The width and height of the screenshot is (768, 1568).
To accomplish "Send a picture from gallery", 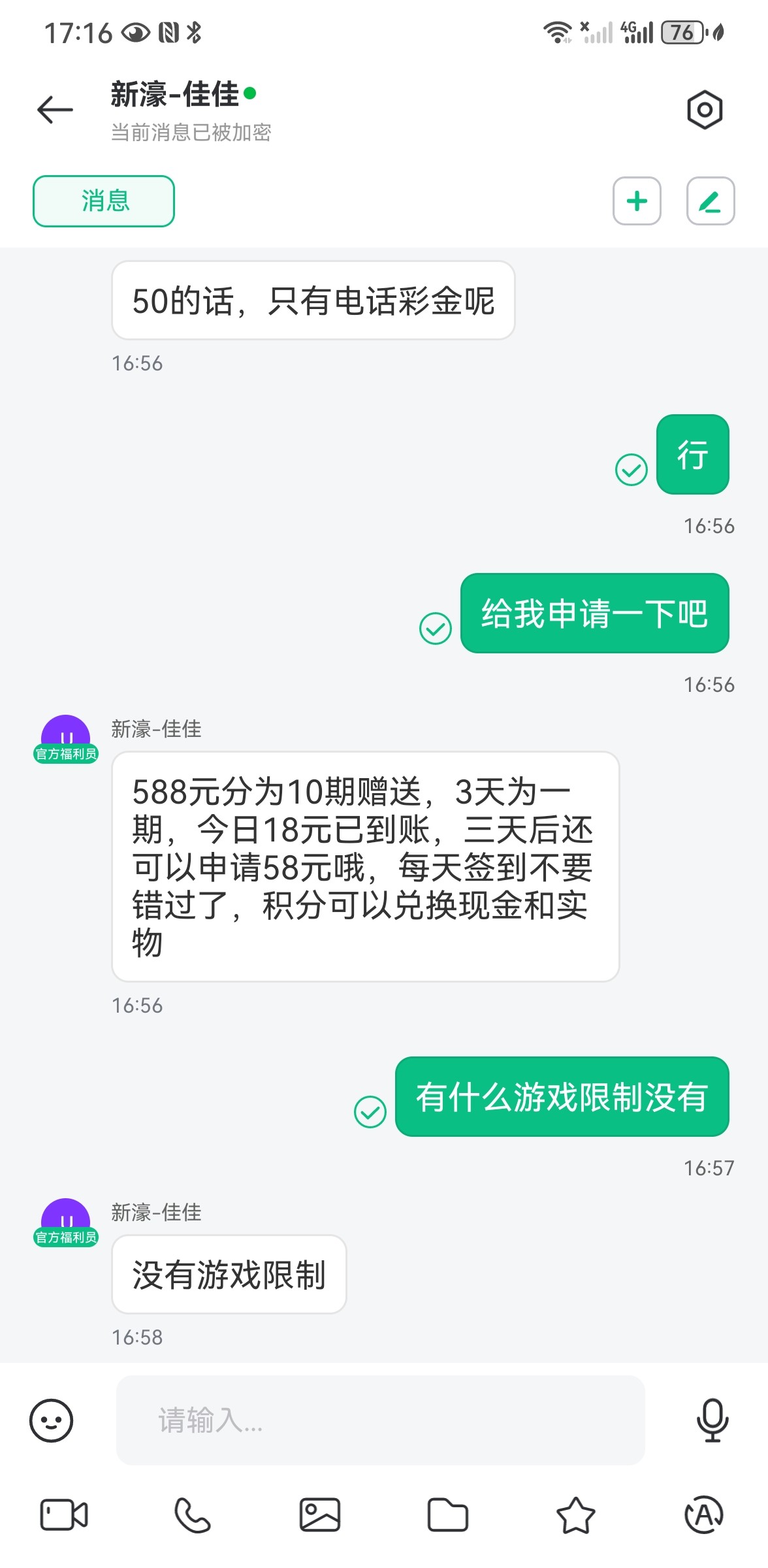I will [320, 1514].
